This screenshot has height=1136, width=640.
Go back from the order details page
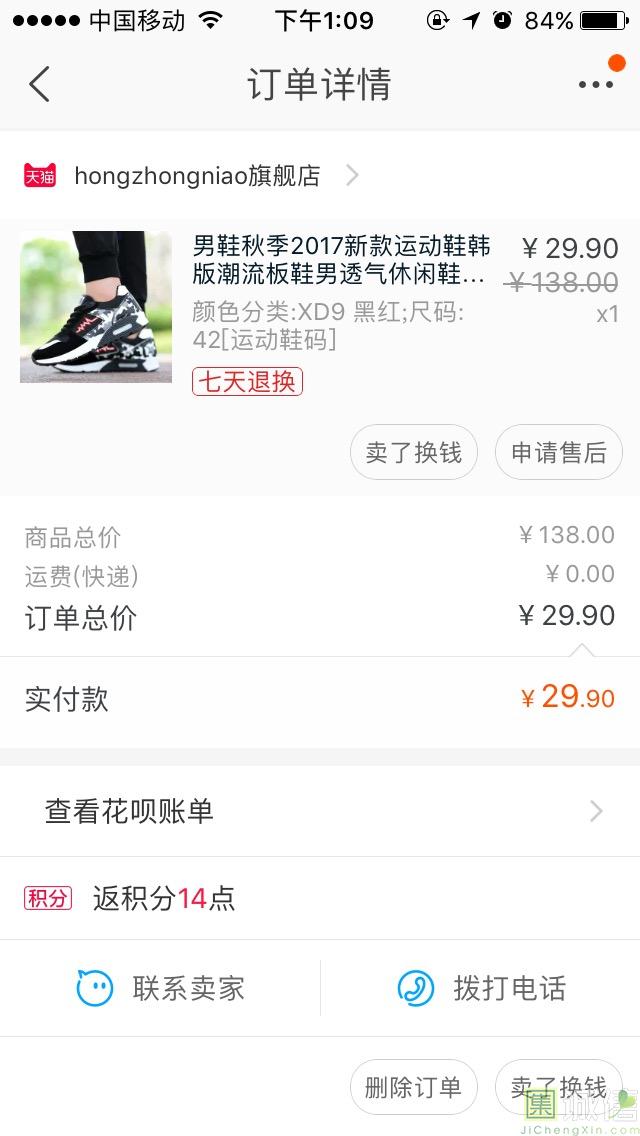(40, 85)
